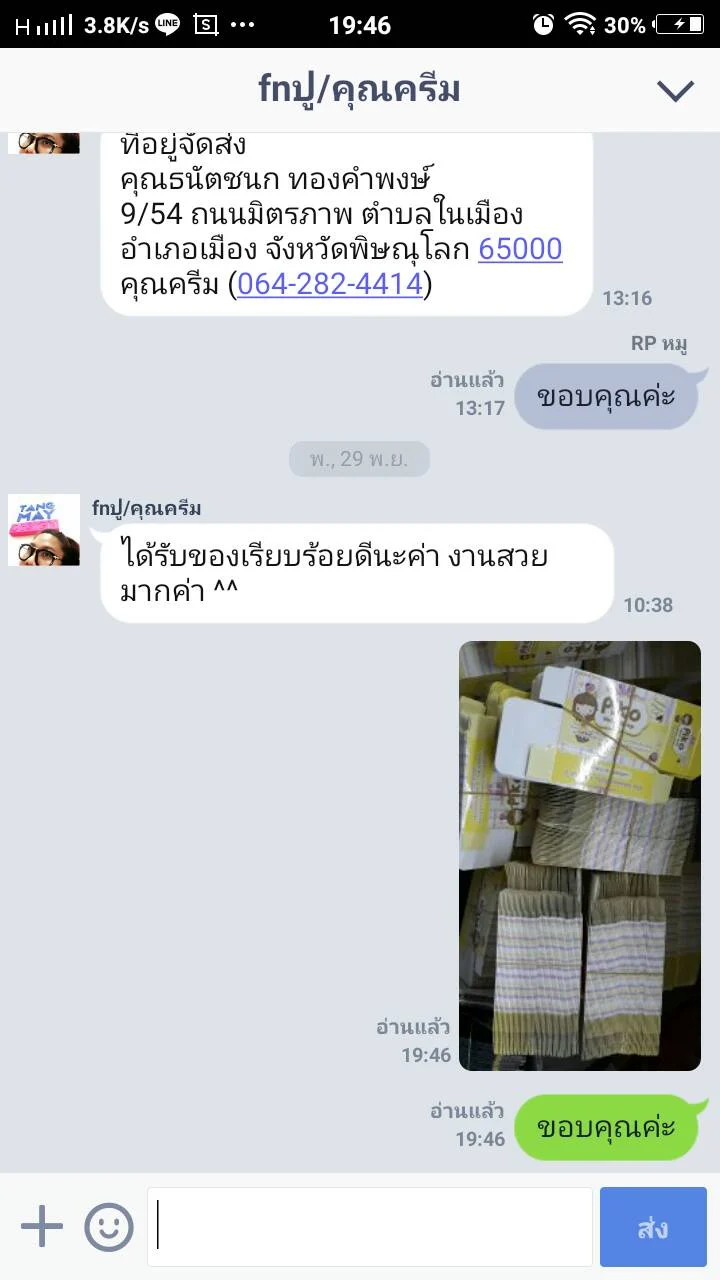Expand the chat options chevron in header
The width and height of the screenshot is (720, 1280).
(675, 91)
